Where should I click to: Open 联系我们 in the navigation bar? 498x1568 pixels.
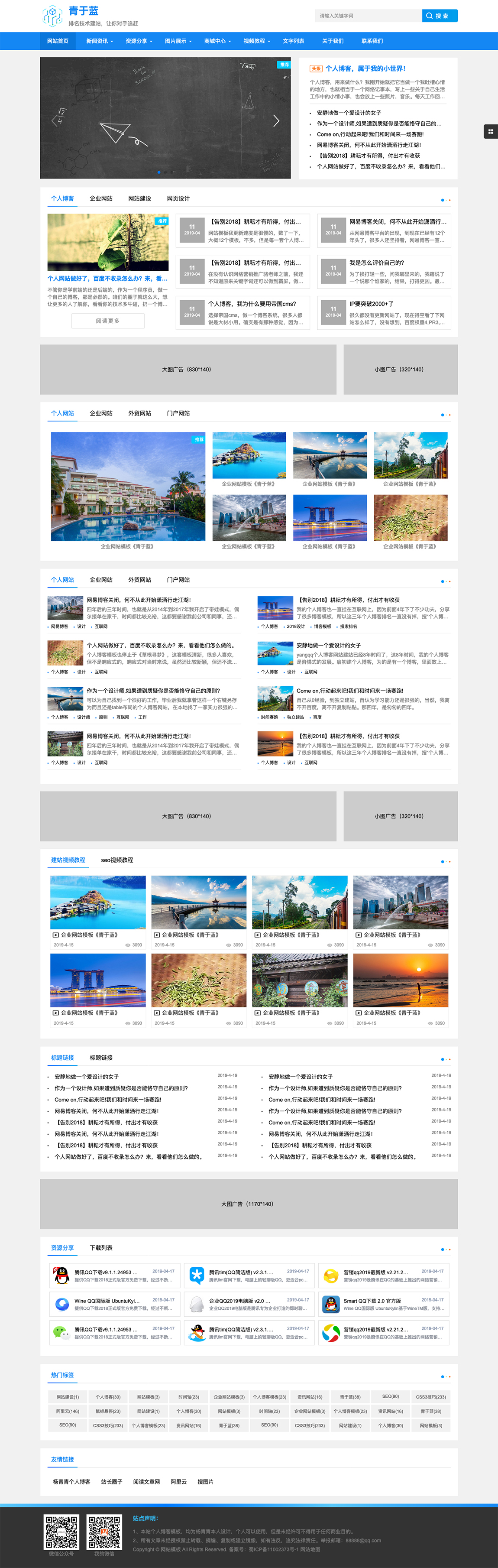(x=372, y=41)
